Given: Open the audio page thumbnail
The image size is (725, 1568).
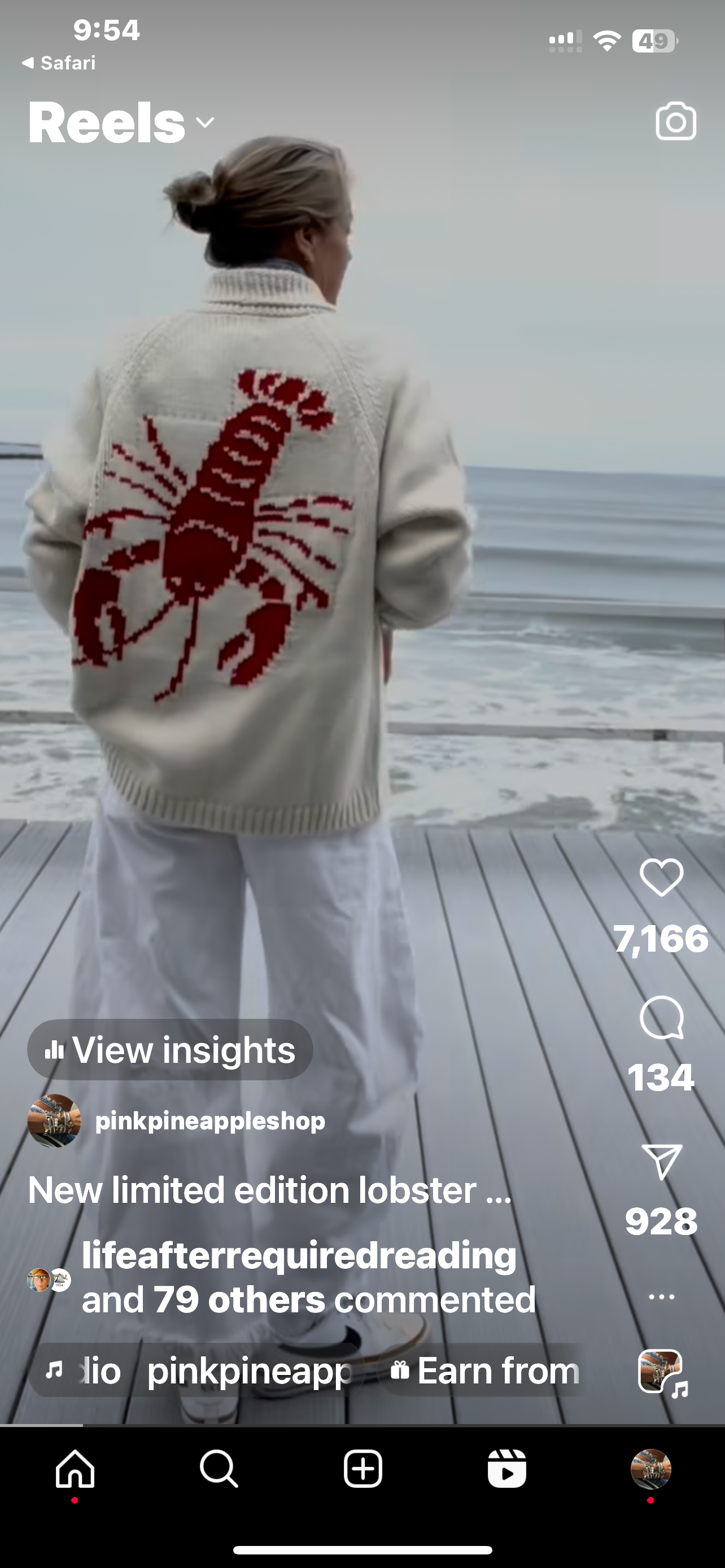Looking at the screenshot, I should pos(661,1372).
